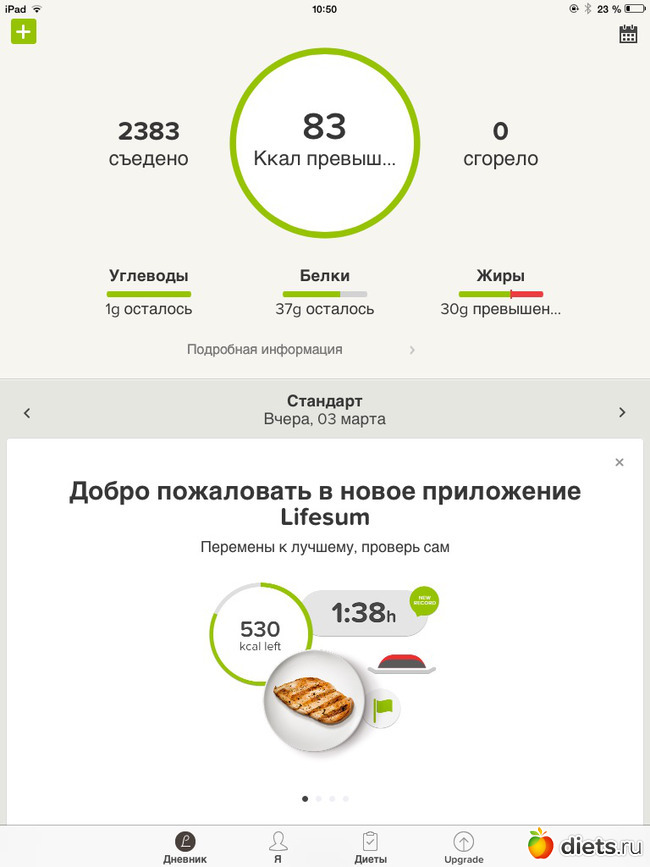Screen dimensions: 650x867
Task: Tap the green plus add button
Action: pyautogui.click(x=23, y=31)
